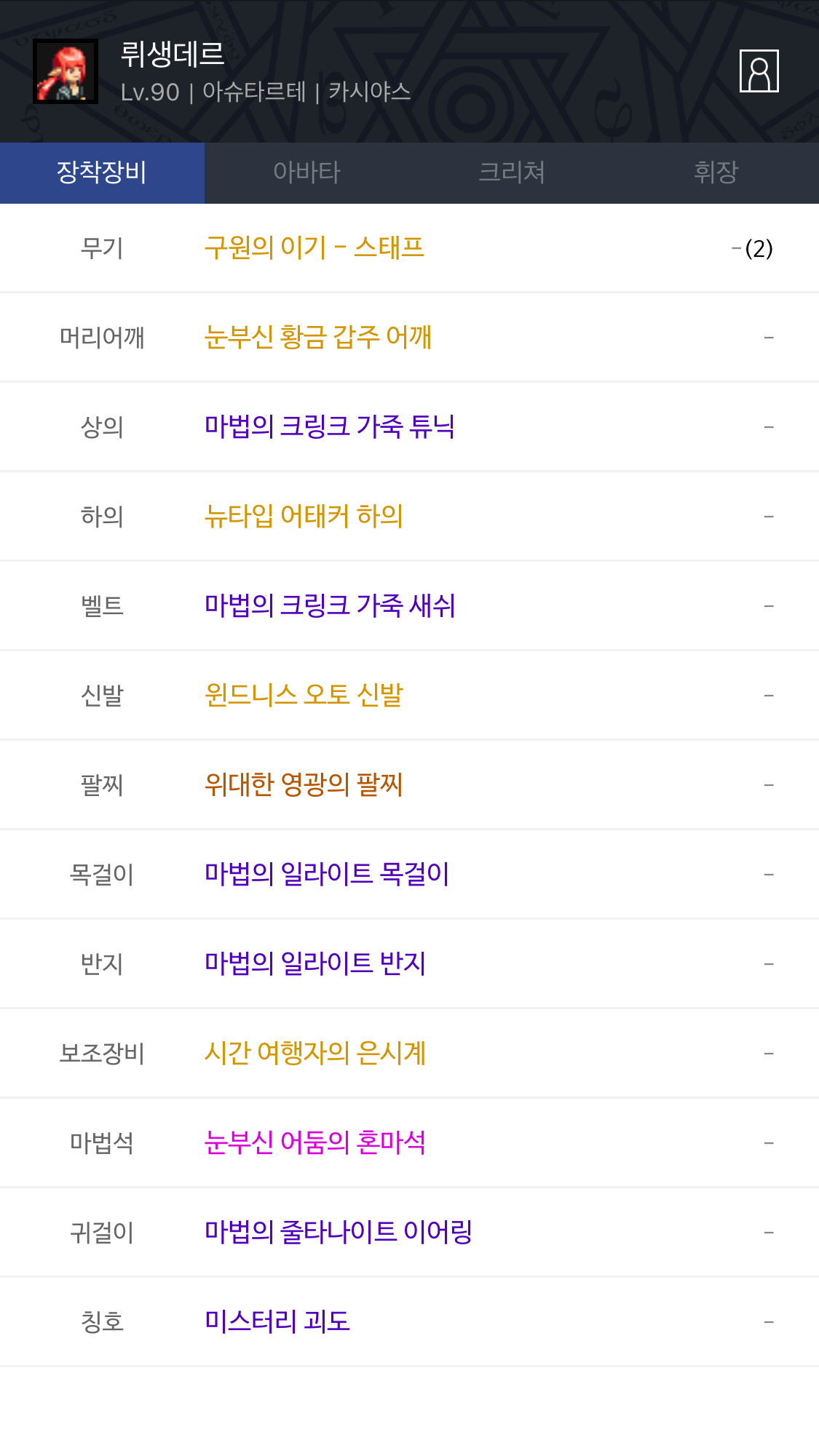Image resolution: width=819 pixels, height=1456 pixels.
Task: Switch to the 아바타 tab
Action: coord(306,172)
